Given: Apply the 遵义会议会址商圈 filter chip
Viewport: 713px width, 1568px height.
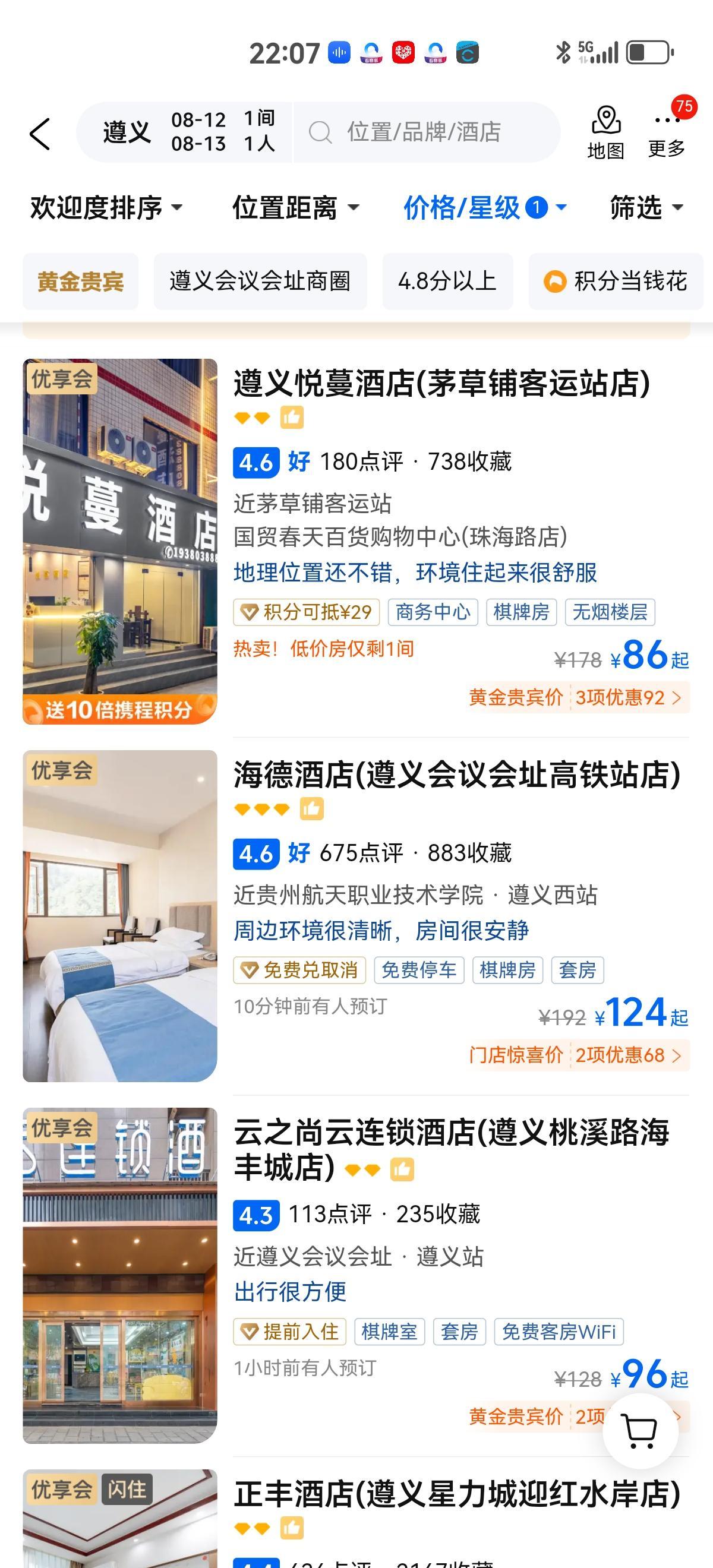Looking at the screenshot, I should (260, 281).
